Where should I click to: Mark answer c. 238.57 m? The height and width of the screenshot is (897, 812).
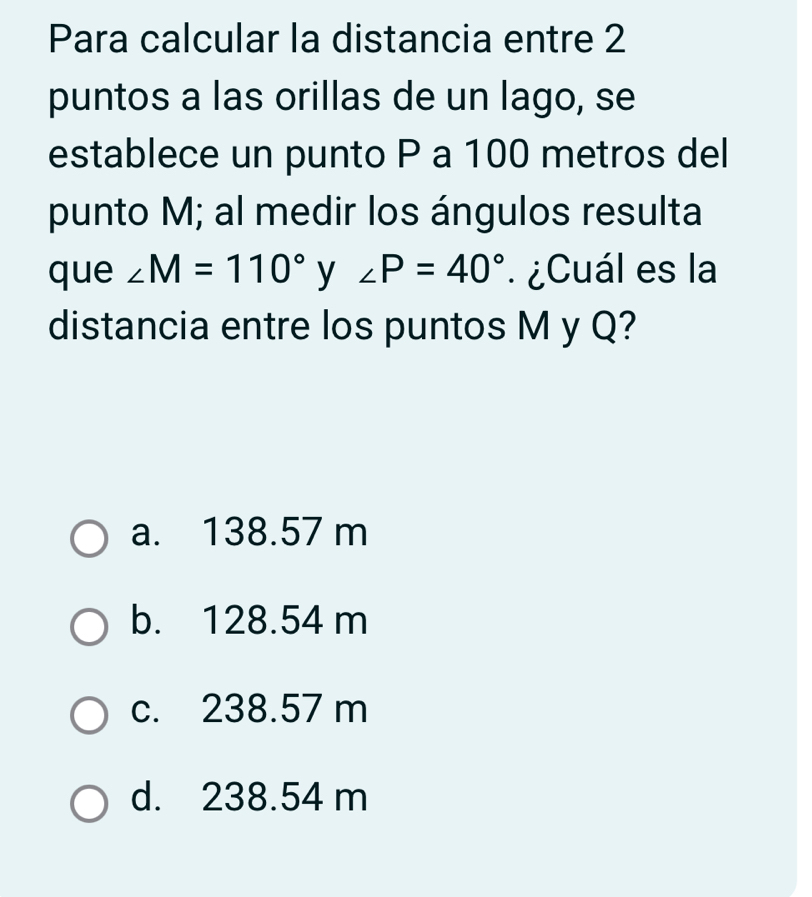[x=89, y=714]
